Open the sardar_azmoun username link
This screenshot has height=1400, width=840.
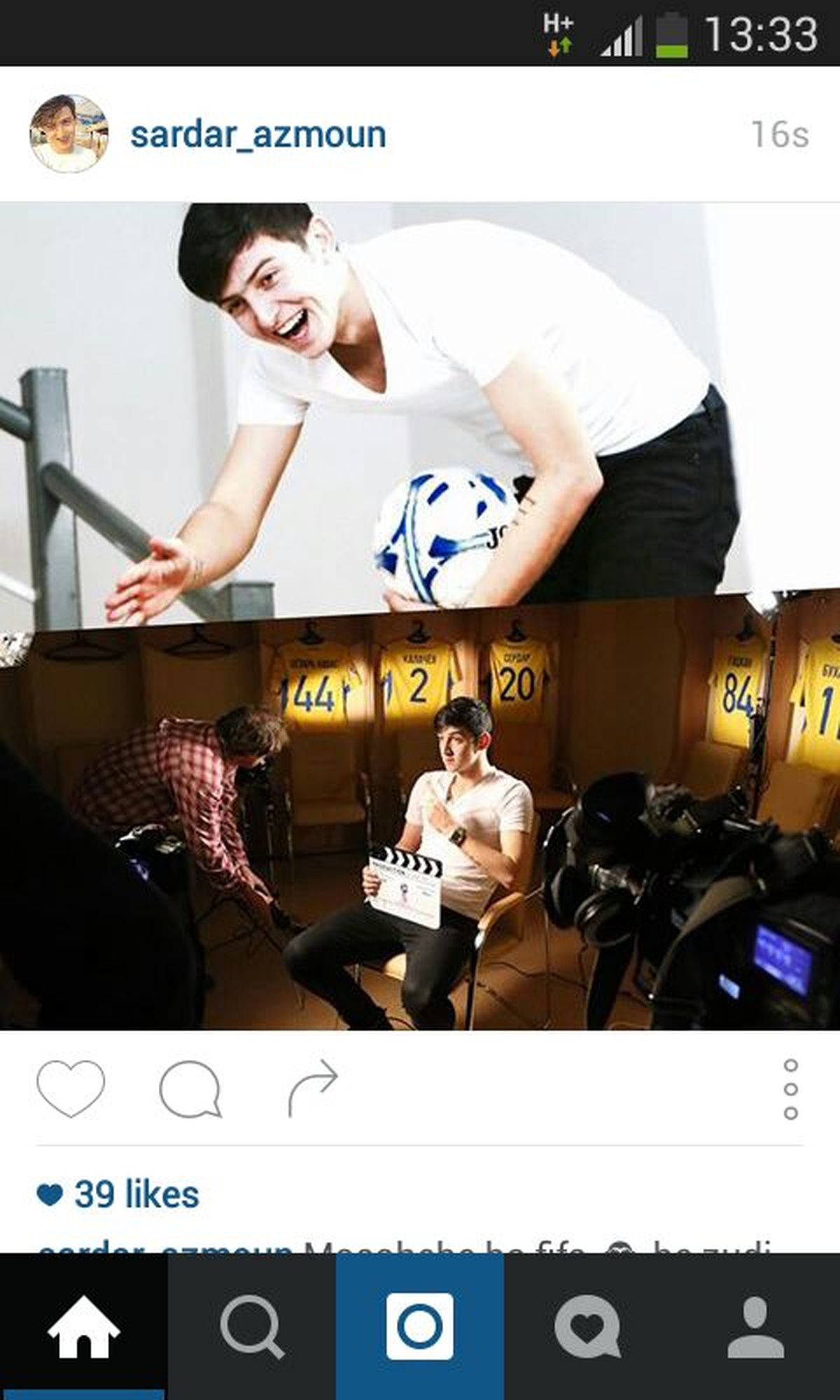tap(258, 134)
